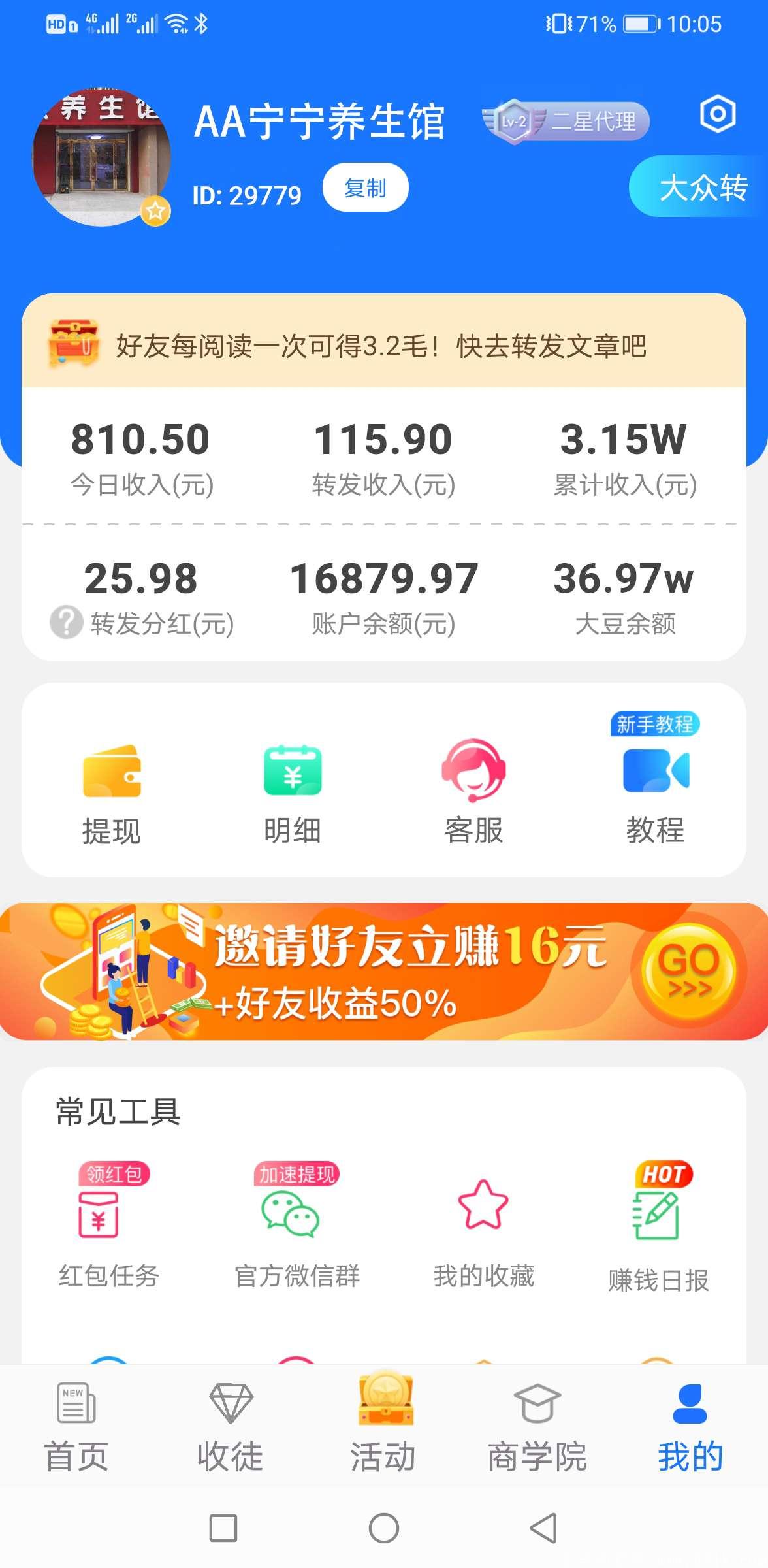This screenshot has width=768, height=1568.
Task: Tap the 复制 button to copy ID
Action: pos(366,188)
